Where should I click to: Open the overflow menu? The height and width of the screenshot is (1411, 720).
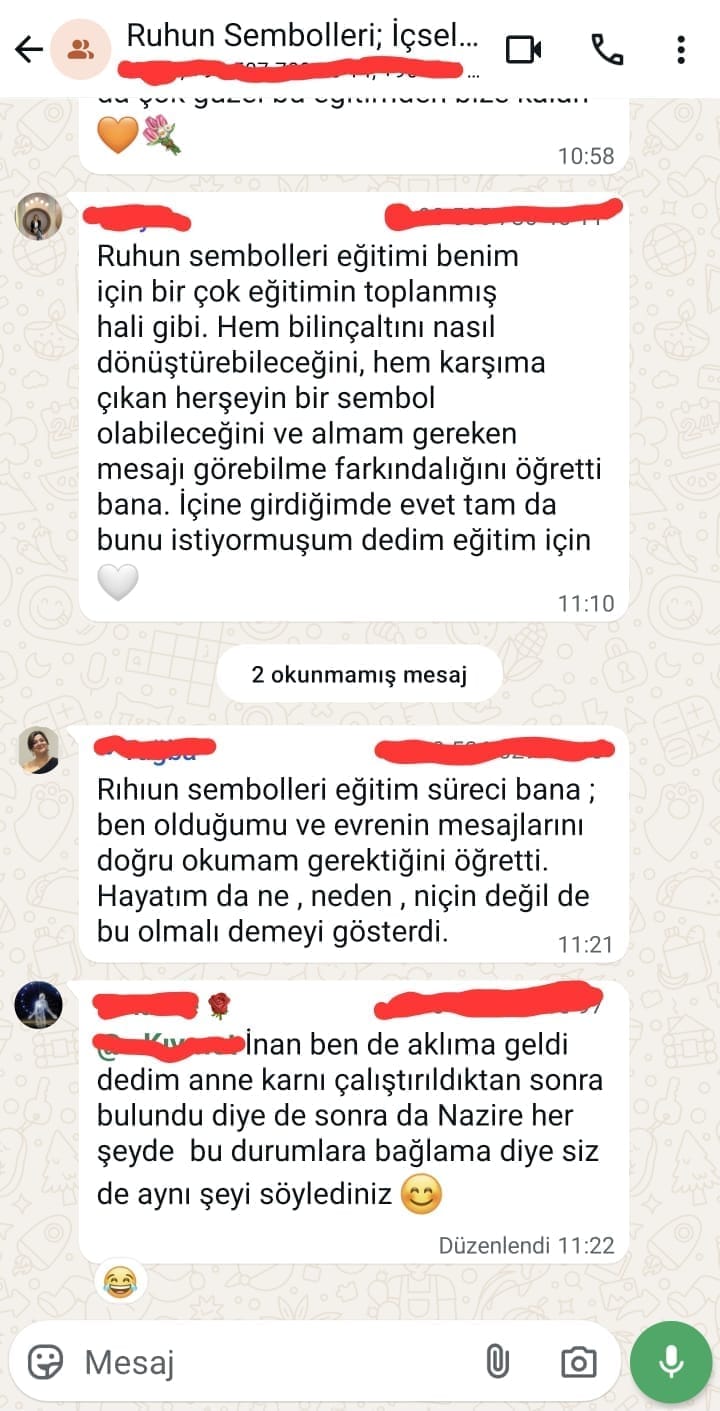pos(681,49)
